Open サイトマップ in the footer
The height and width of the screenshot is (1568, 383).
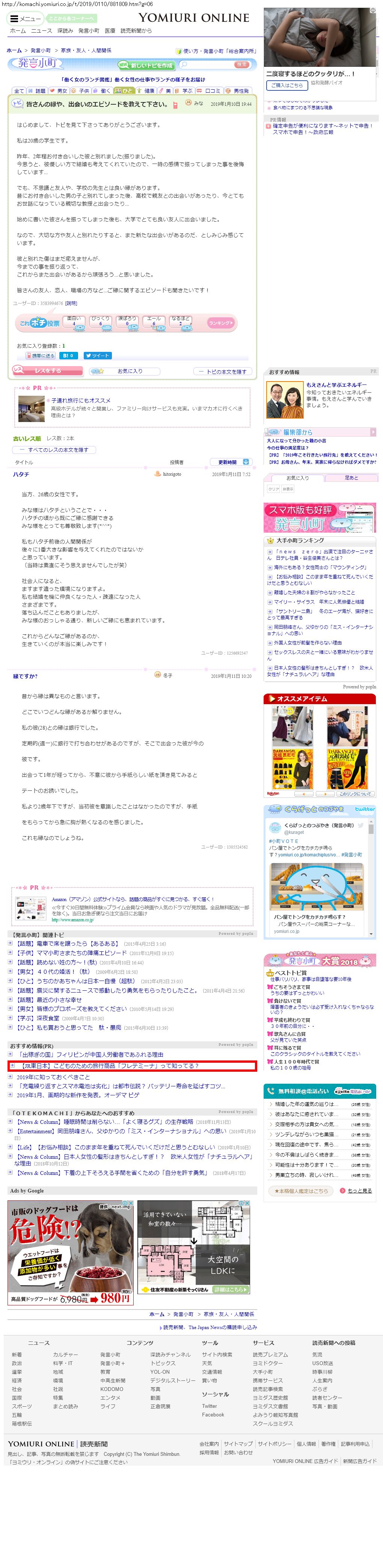click(238, 1443)
